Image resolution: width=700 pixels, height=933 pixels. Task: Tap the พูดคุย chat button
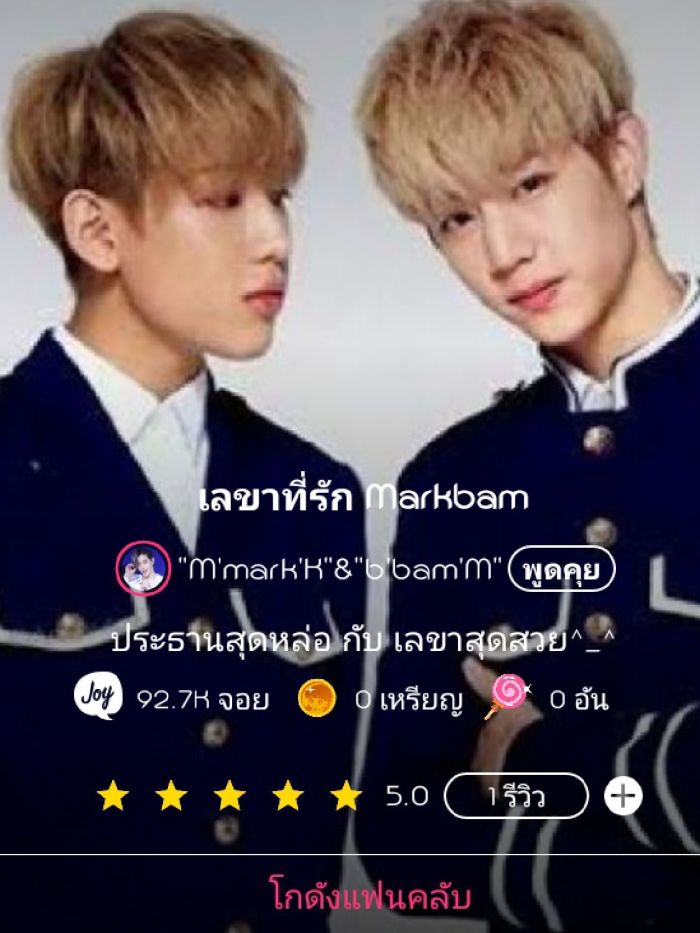tap(561, 570)
